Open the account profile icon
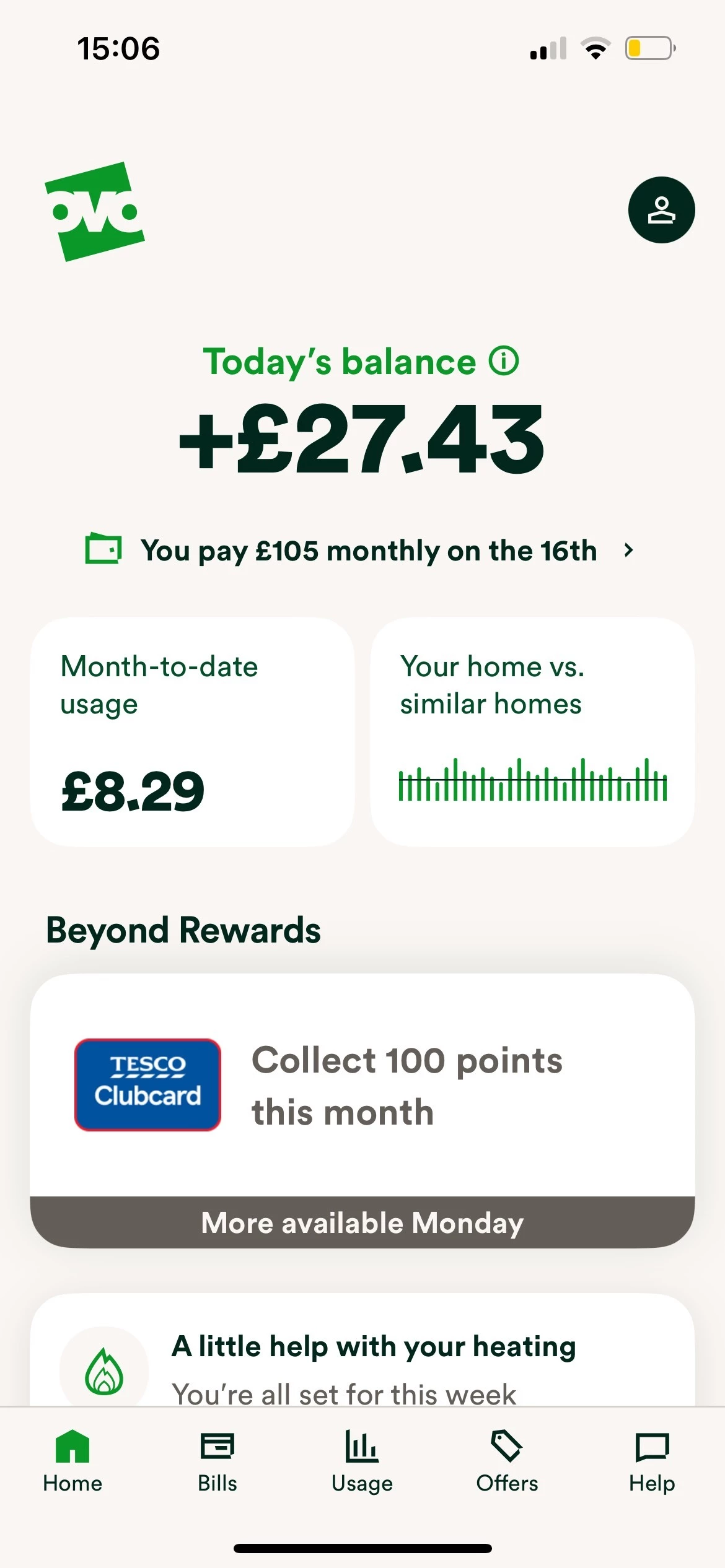The height and width of the screenshot is (1568, 725). (x=661, y=210)
